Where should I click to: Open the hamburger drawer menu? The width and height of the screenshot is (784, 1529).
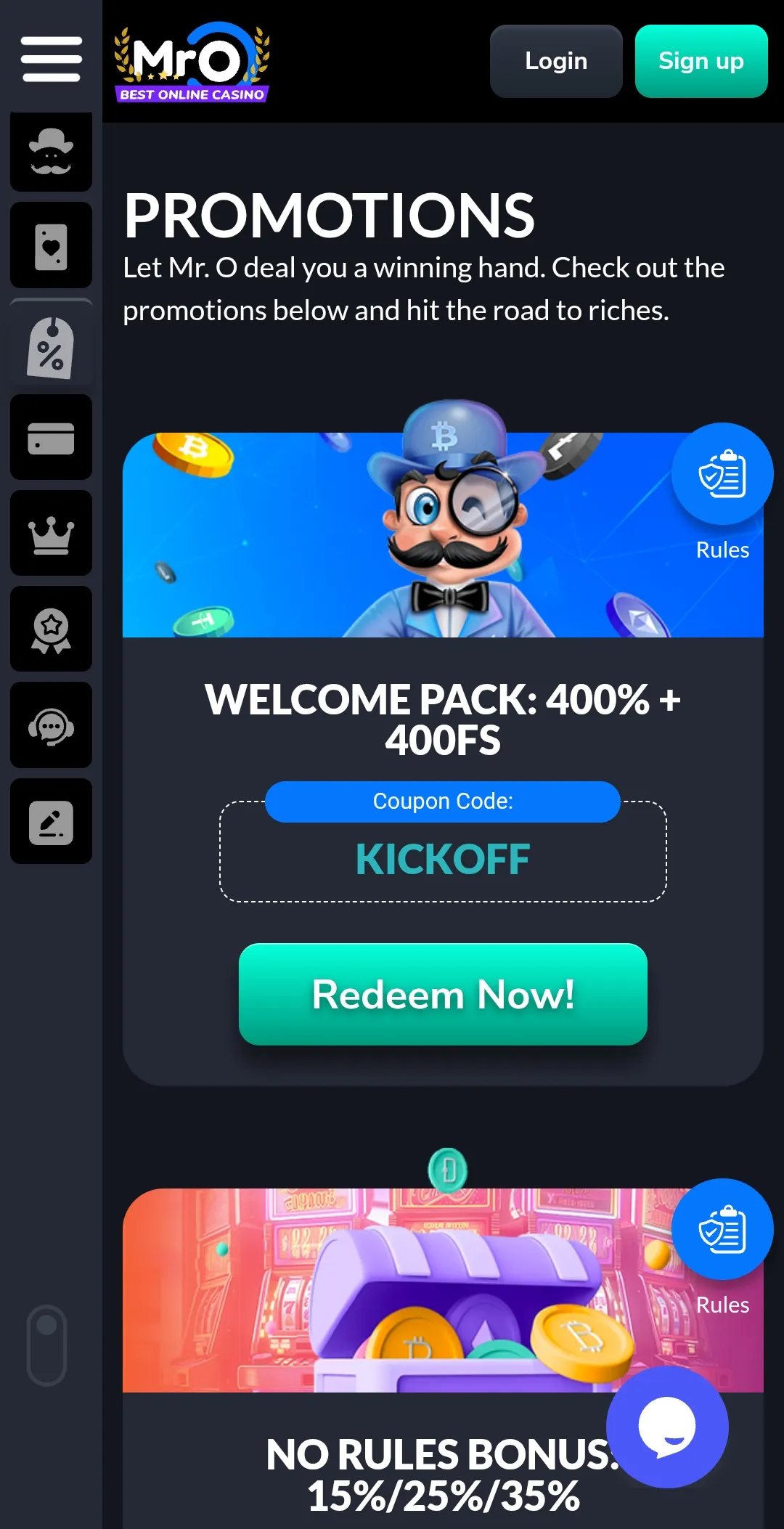click(51, 60)
